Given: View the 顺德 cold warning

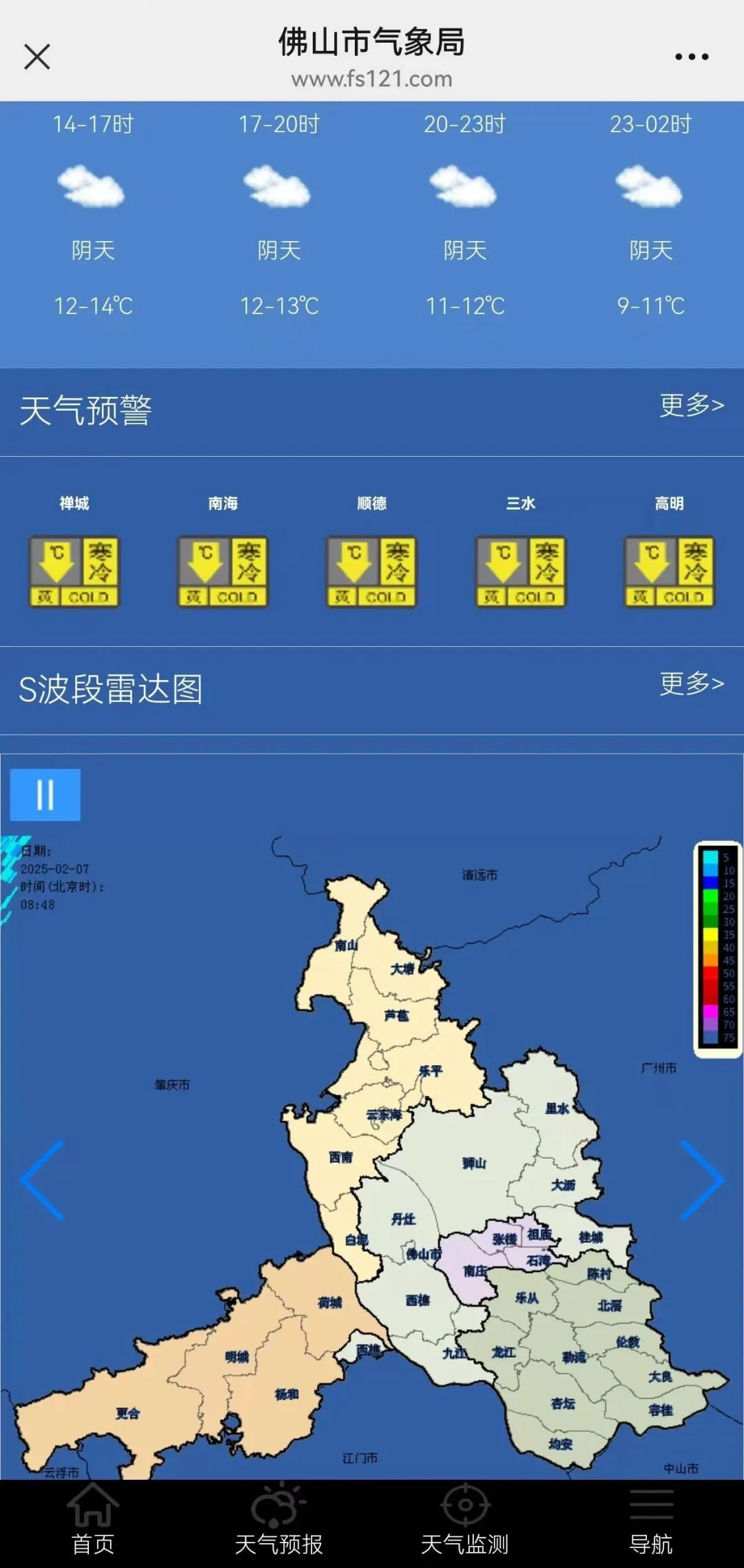Looking at the screenshot, I should pyautogui.click(x=371, y=572).
